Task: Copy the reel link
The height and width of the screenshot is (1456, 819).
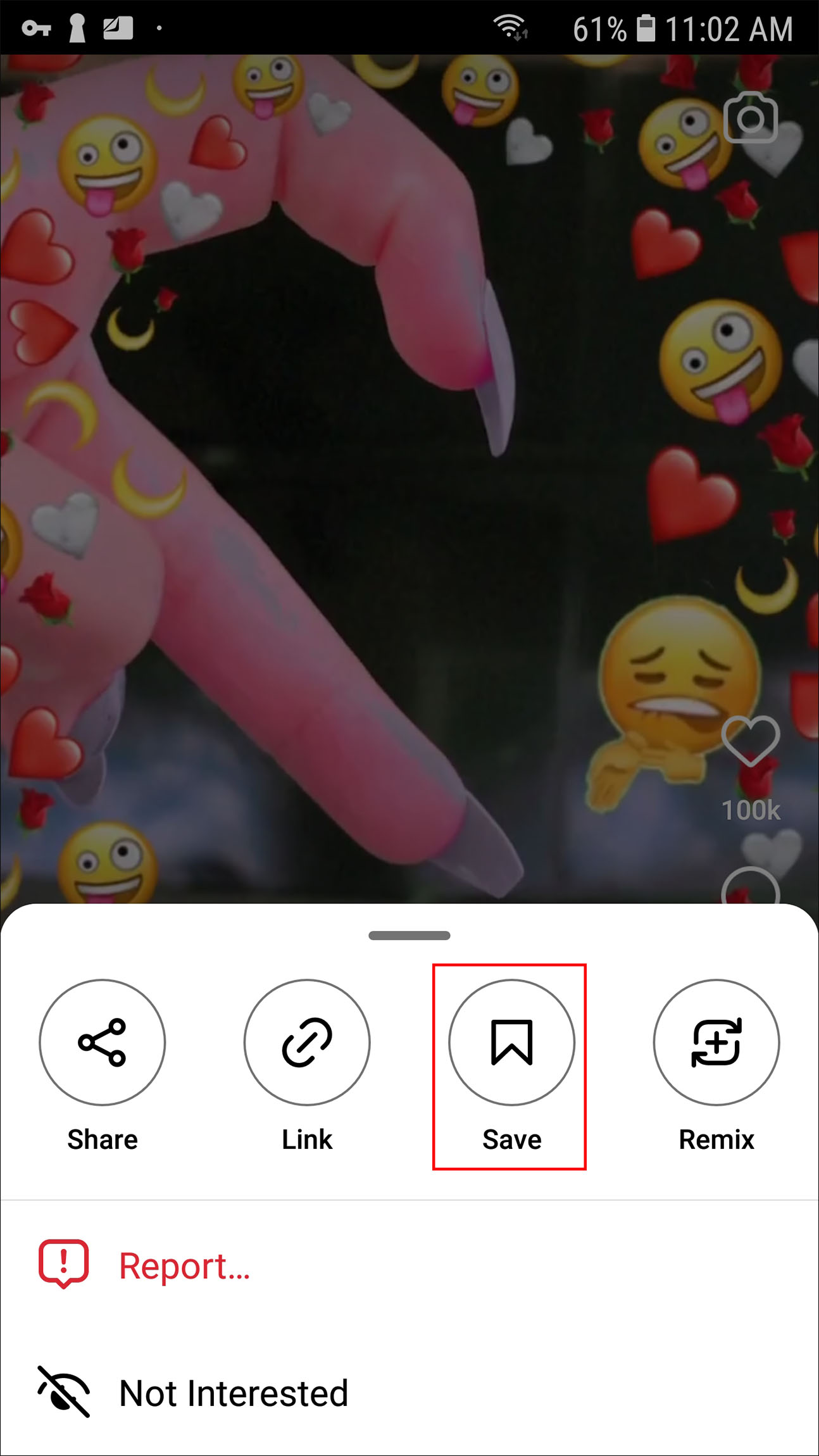Action: pyautogui.click(x=307, y=1043)
